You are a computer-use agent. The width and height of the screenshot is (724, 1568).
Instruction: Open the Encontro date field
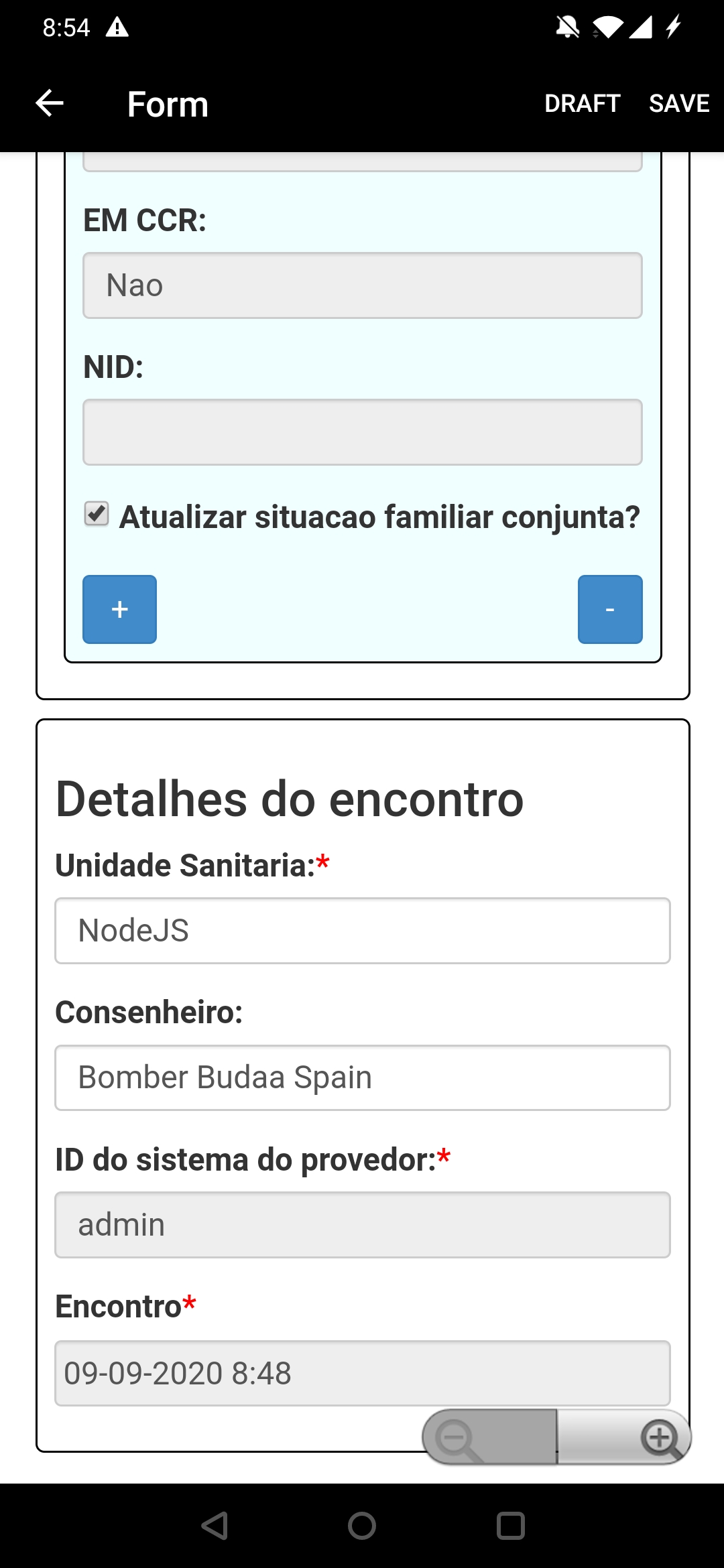tap(363, 1373)
